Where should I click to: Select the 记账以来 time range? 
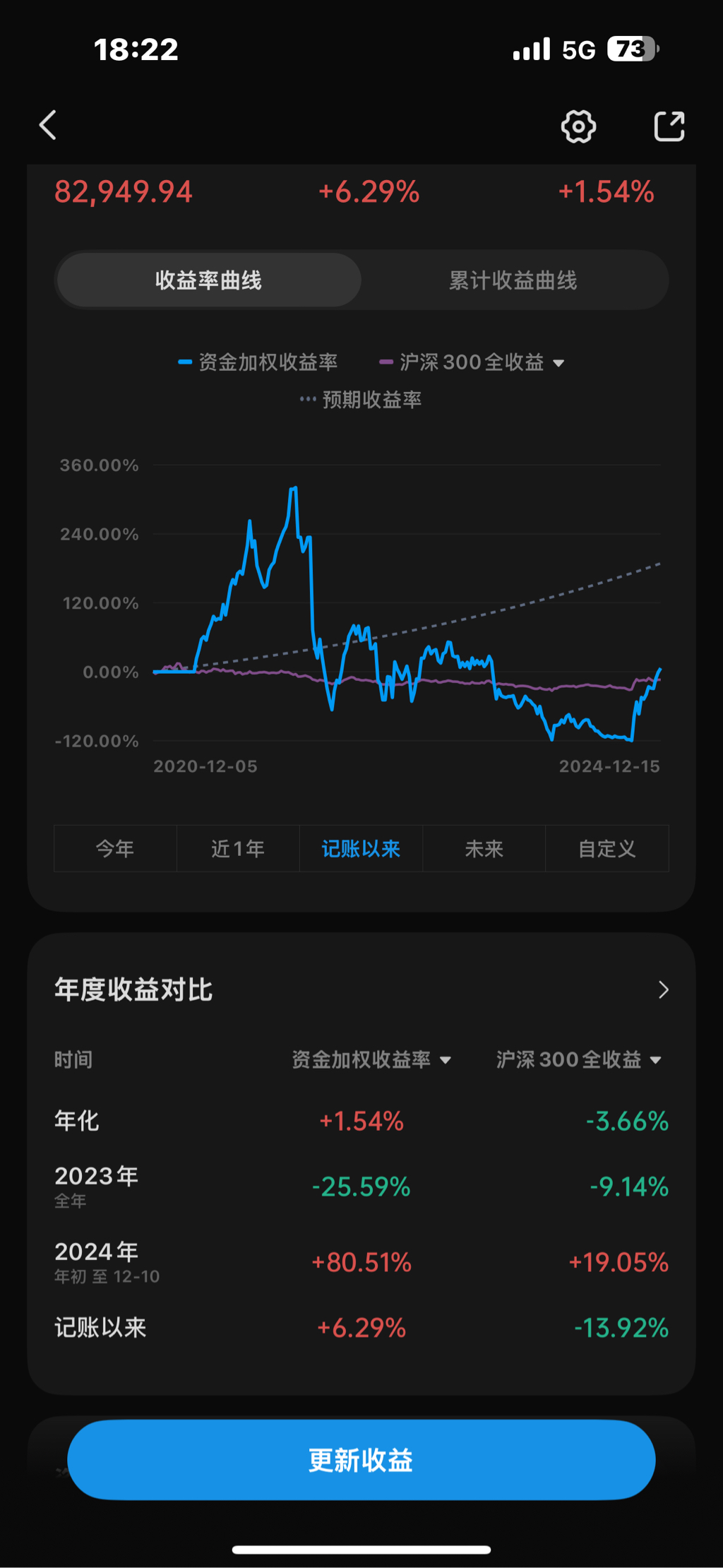tap(361, 848)
